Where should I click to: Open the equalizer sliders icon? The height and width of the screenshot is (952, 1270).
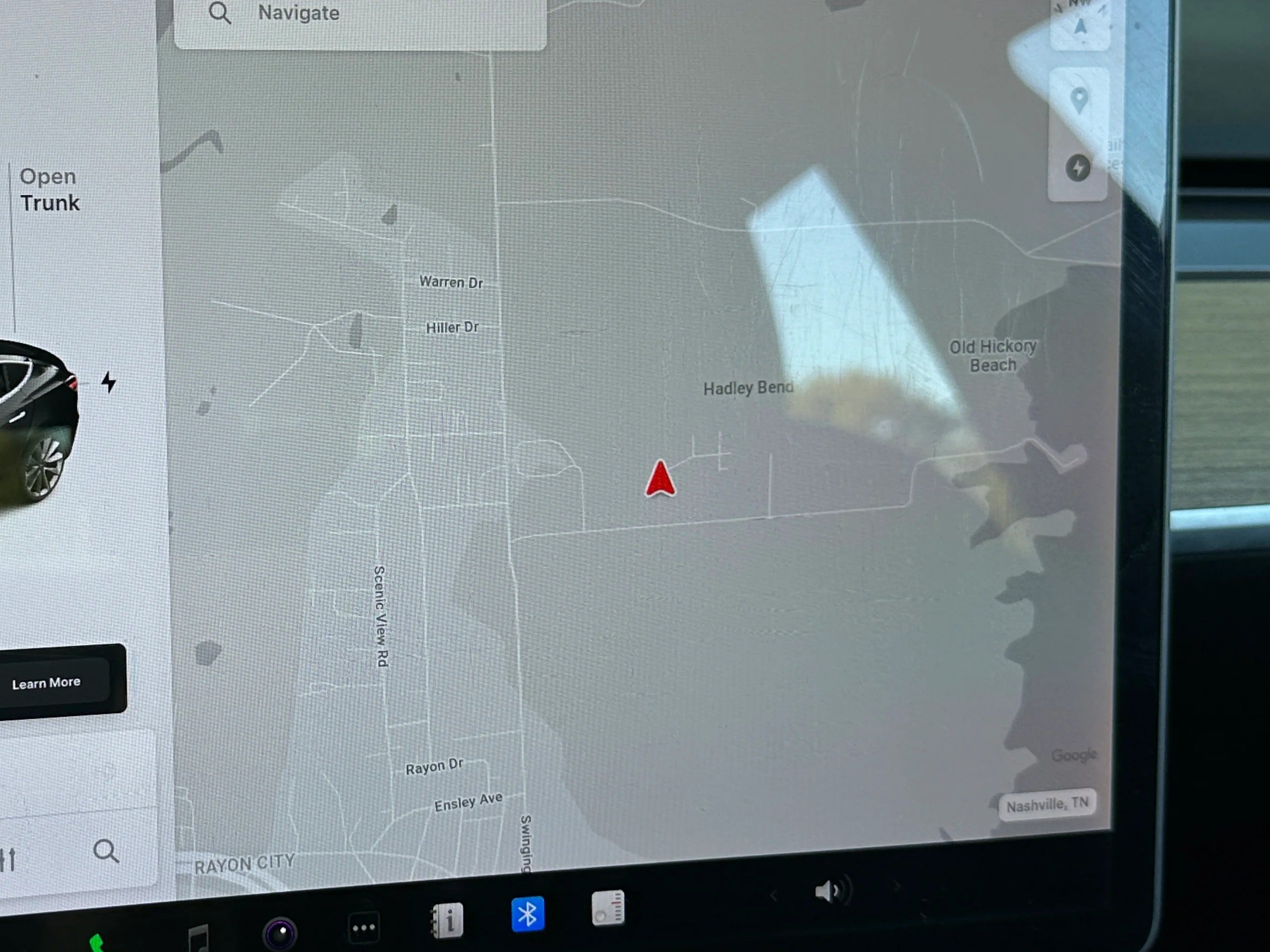click(x=8, y=860)
